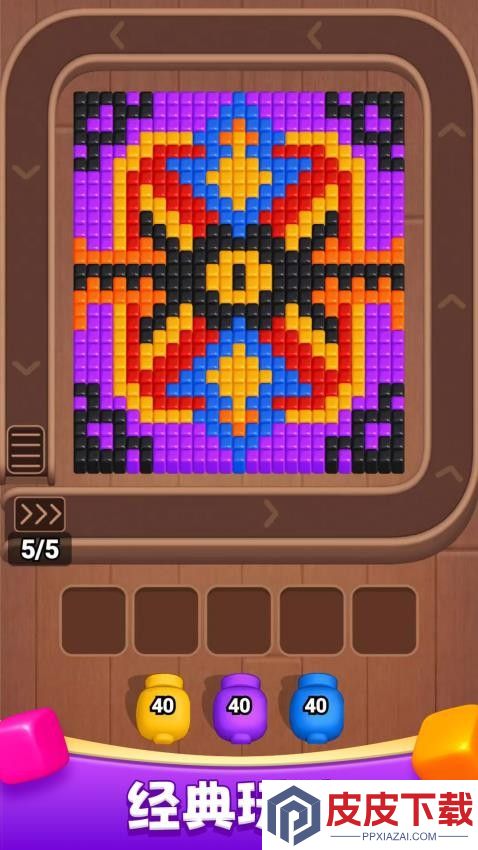
Task: Open the striped menu icon beside board
Action: (26, 449)
